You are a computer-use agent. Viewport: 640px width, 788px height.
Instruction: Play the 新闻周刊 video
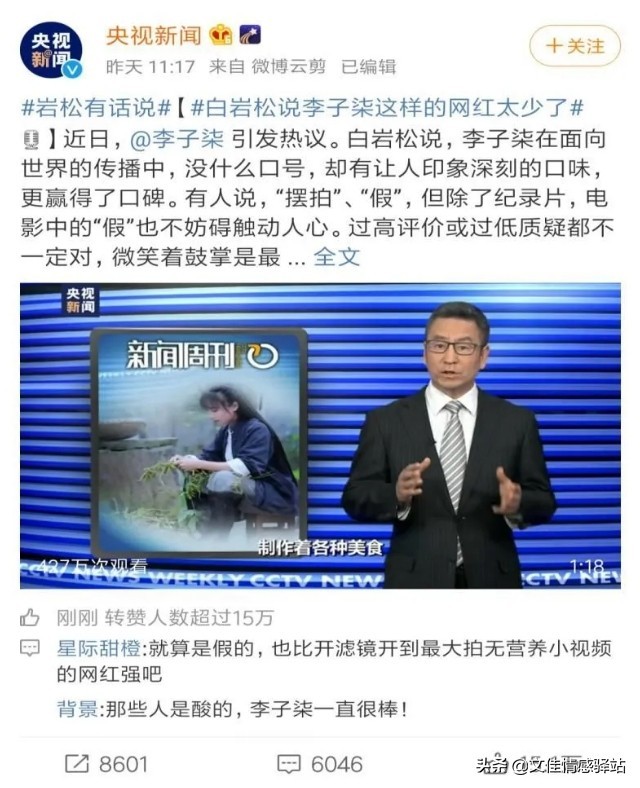[x=320, y=435]
